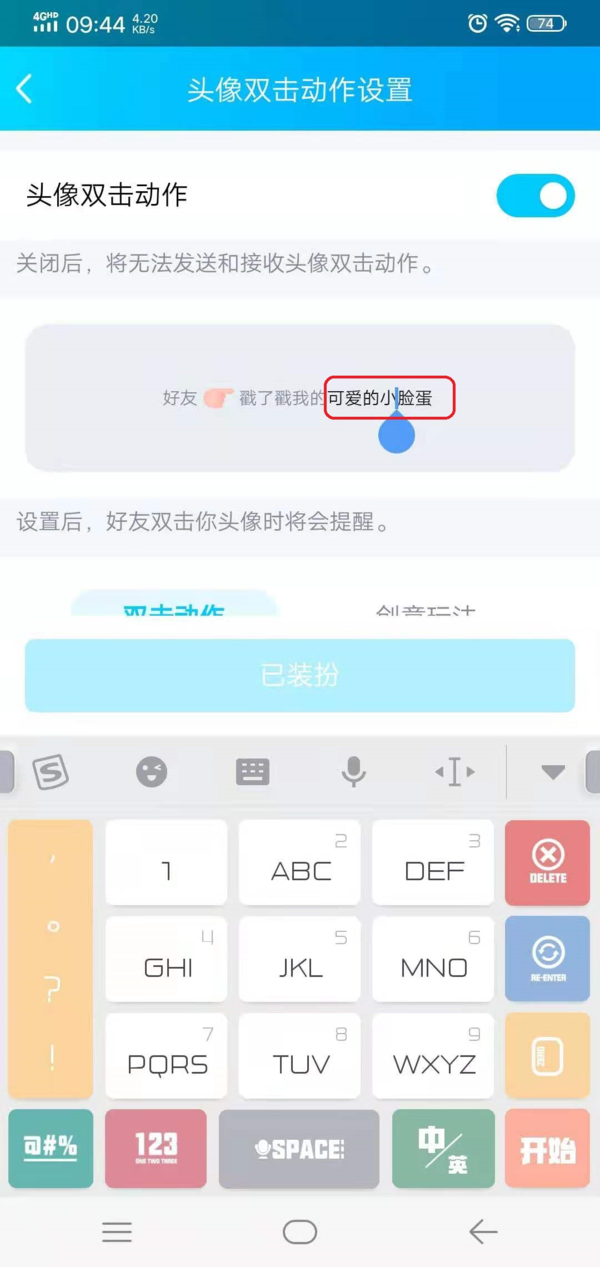This screenshot has height=1267, width=600.
Task: Open the Sogou keyboard menu logo
Action: click(x=50, y=771)
